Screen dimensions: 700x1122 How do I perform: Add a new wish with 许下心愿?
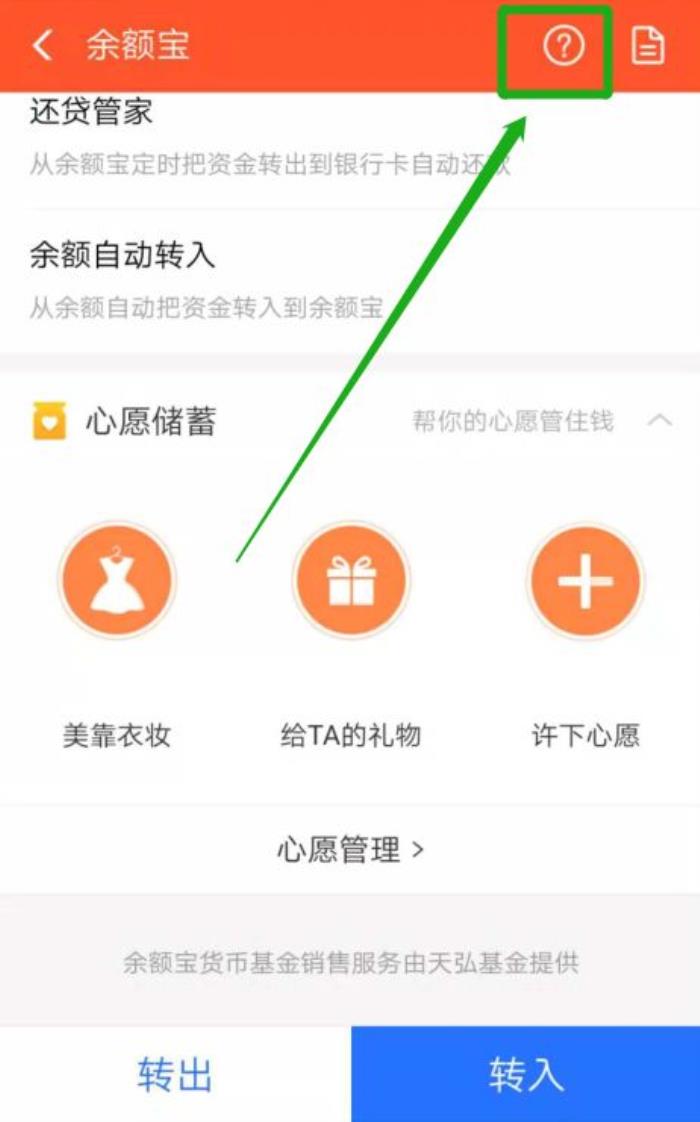click(585, 581)
